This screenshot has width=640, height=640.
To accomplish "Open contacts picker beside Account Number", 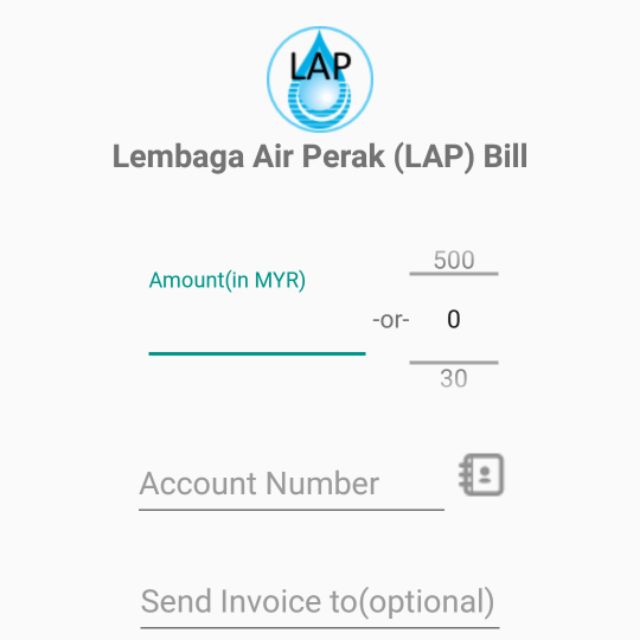I will pos(482,475).
